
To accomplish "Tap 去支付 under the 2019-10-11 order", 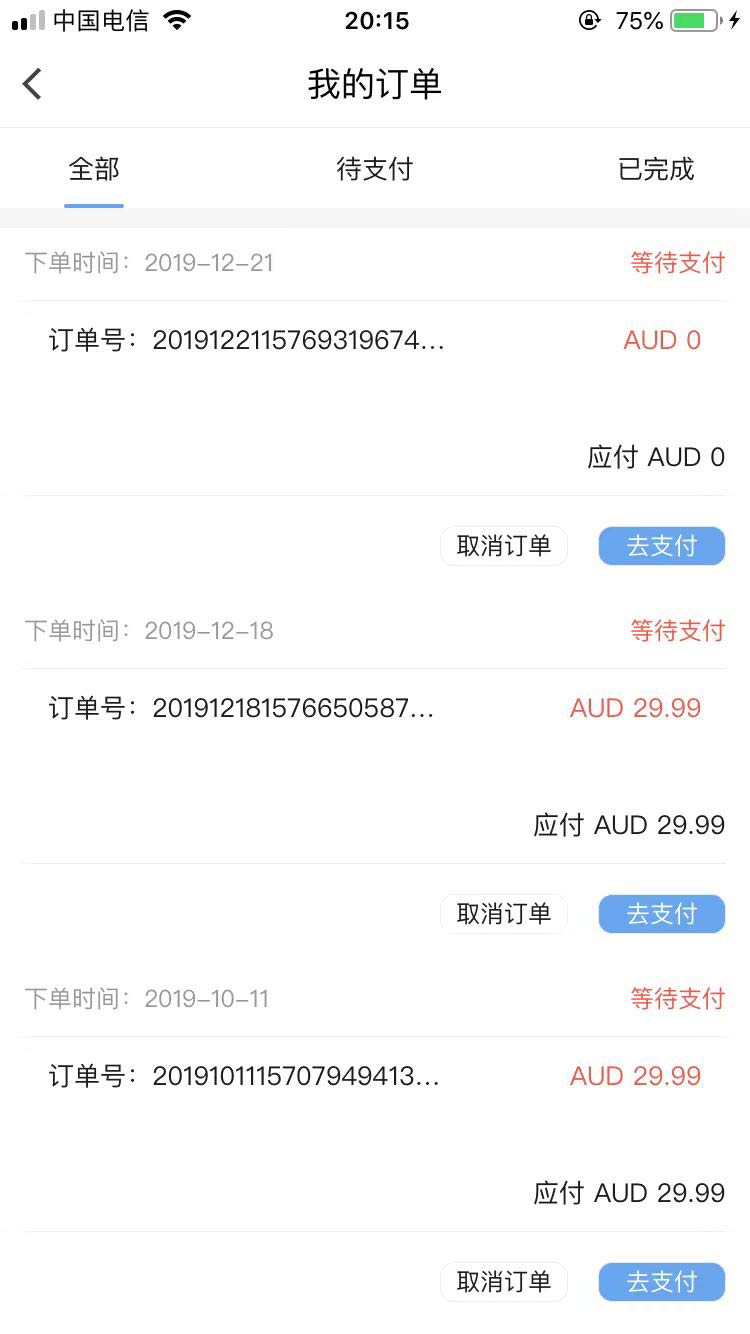I will (x=662, y=1282).
